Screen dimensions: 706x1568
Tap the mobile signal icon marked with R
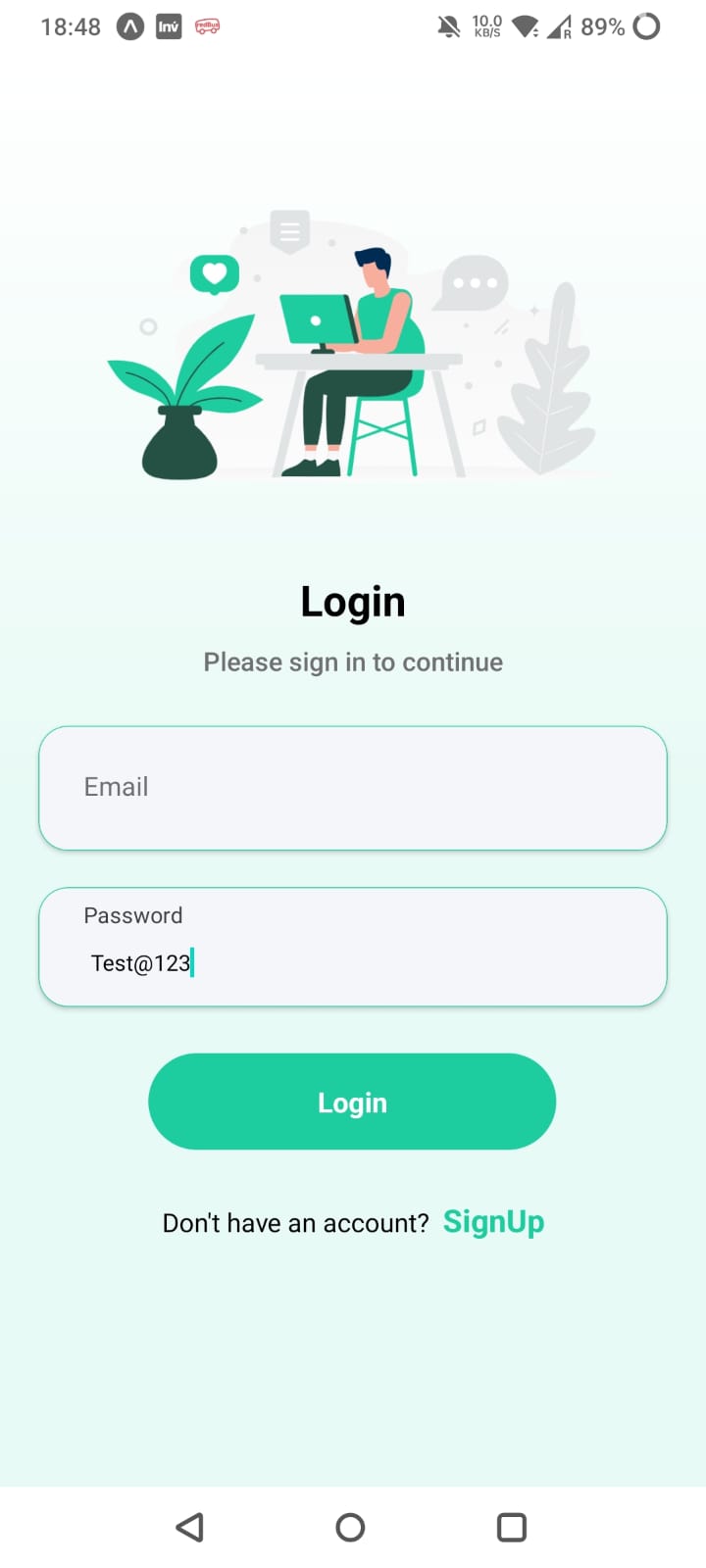pyautogui.click(x=561, y=26)
